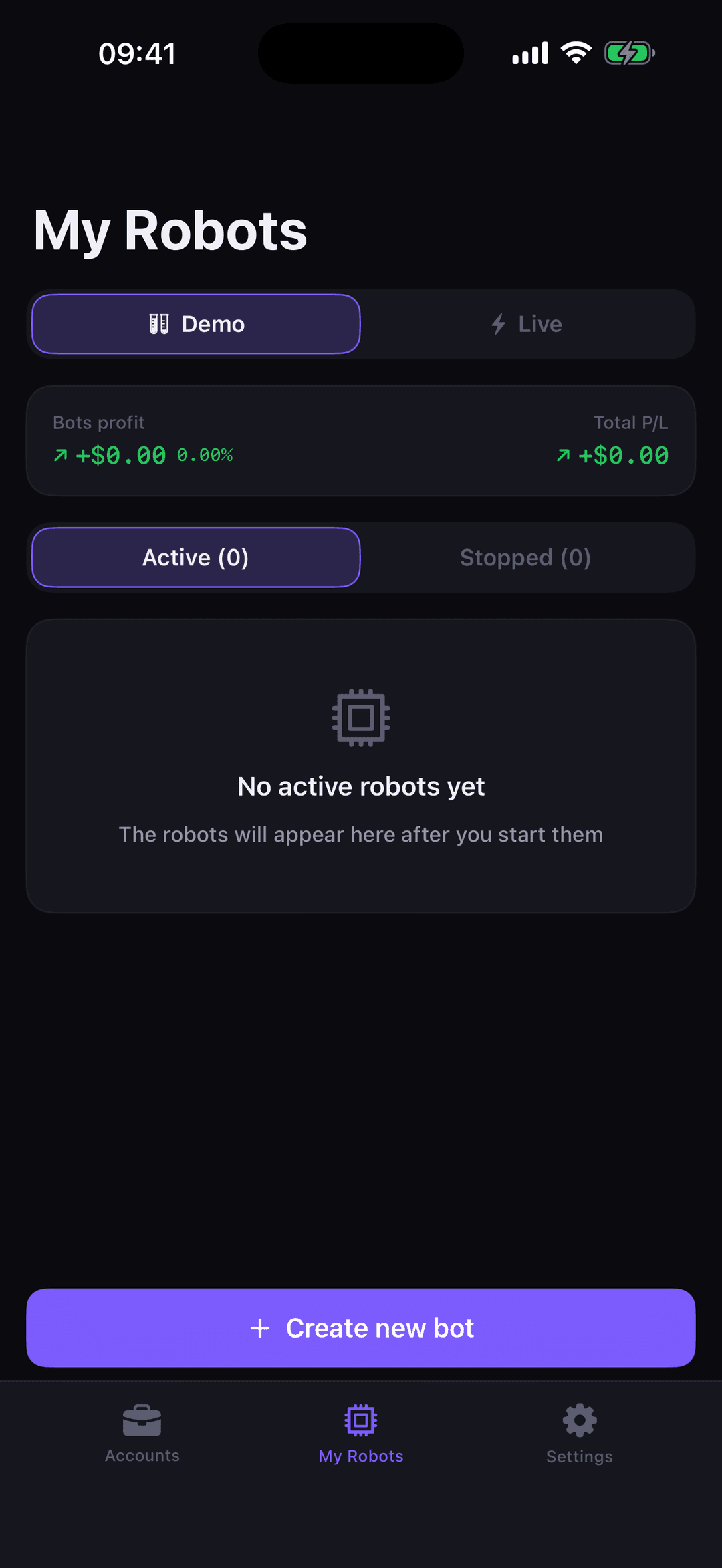Click the 'No active robots yet' message
This screenshot has width=722, height=1568.
click(x=362, y=786)
